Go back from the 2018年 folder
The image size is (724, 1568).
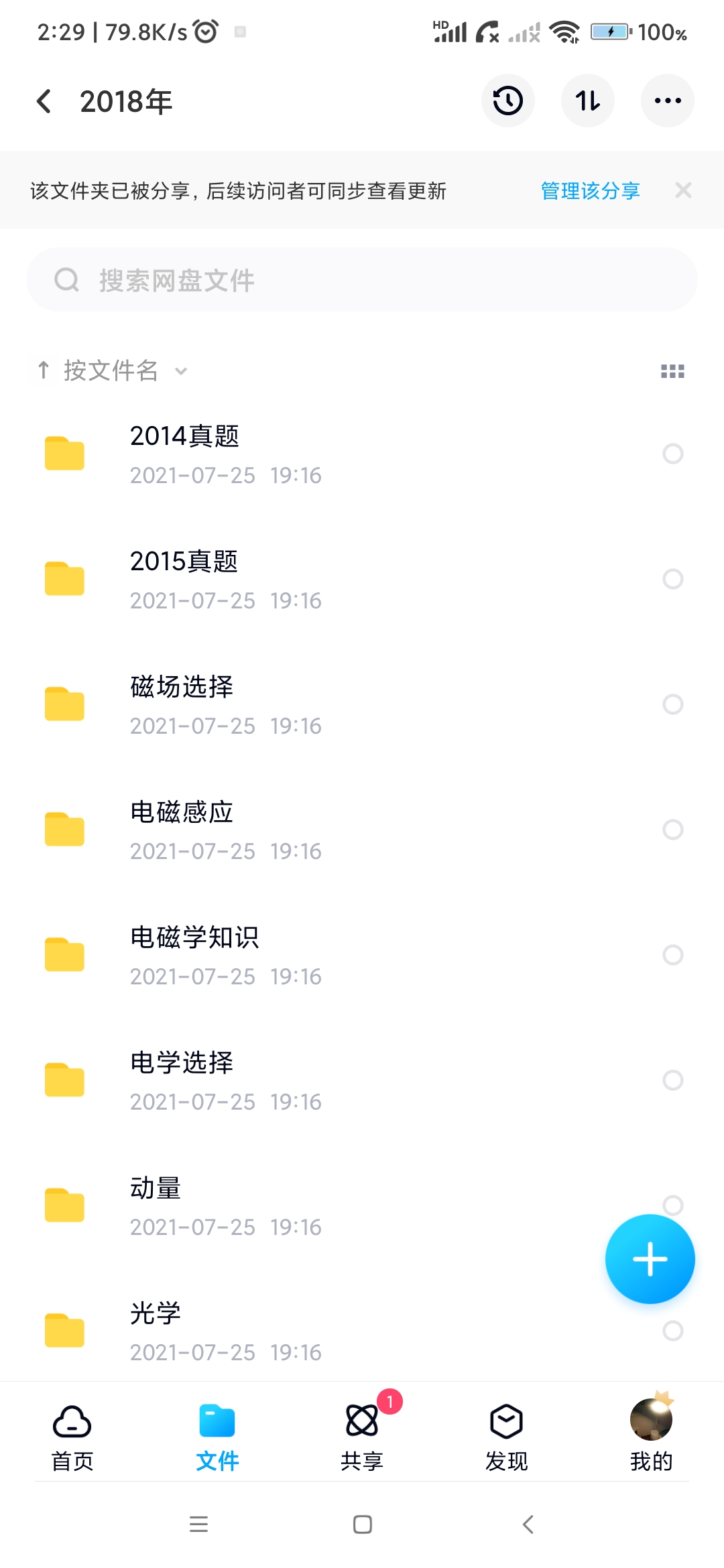44,102
